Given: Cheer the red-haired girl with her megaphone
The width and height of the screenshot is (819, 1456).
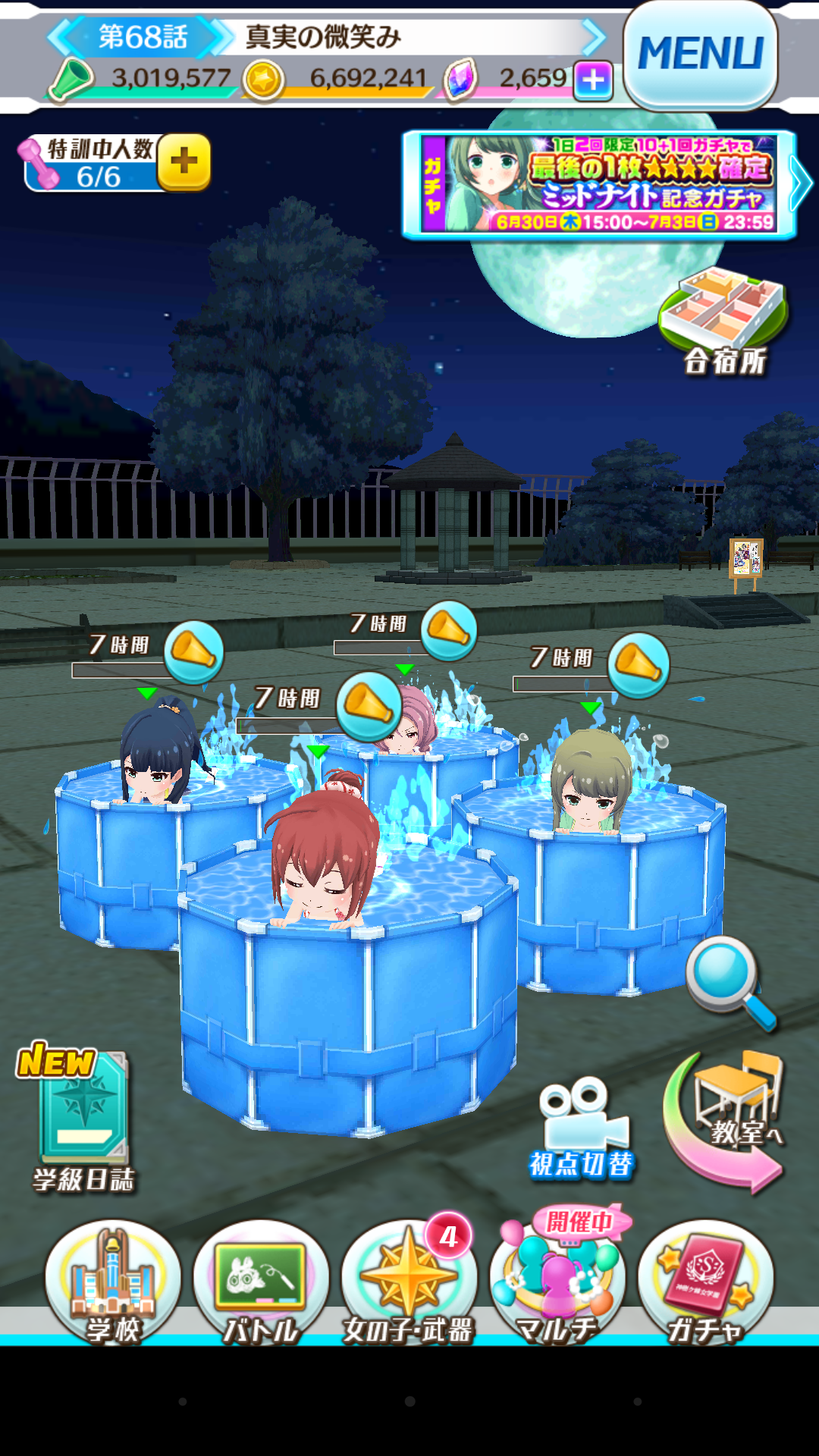Looking at the screenshot, I should pyautogui.click(x=369, y=707).
